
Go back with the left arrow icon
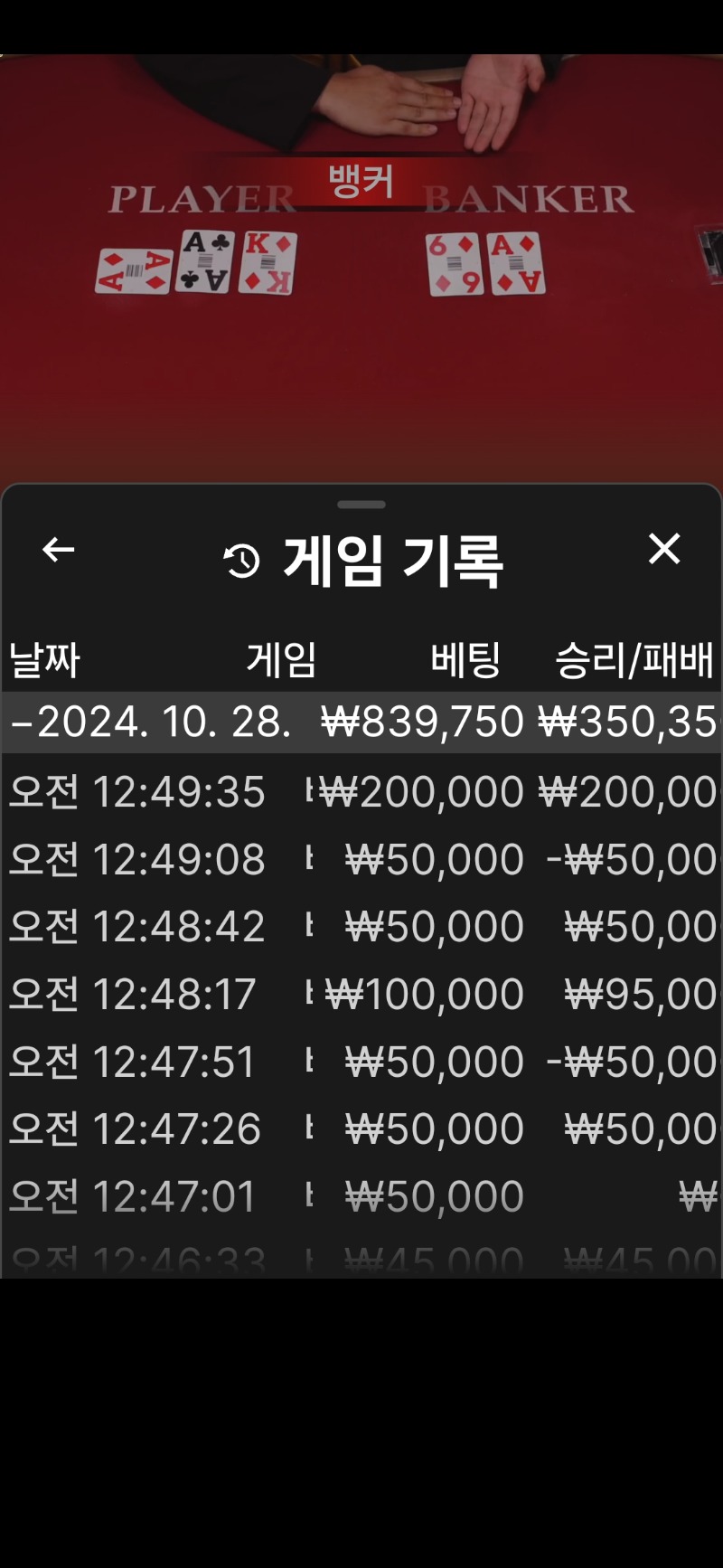[59, 549]
